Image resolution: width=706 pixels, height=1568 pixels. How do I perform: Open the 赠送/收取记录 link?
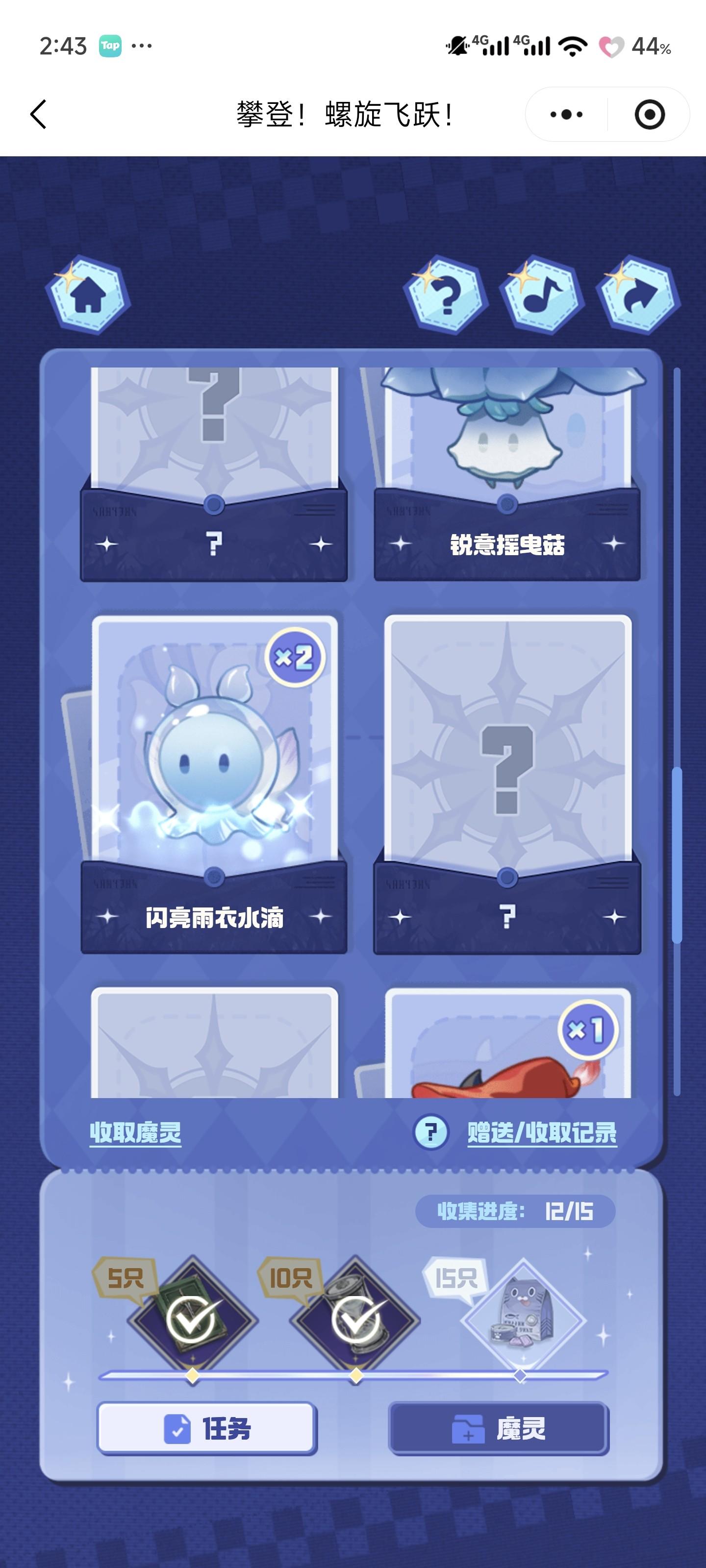coord(542,1133)
